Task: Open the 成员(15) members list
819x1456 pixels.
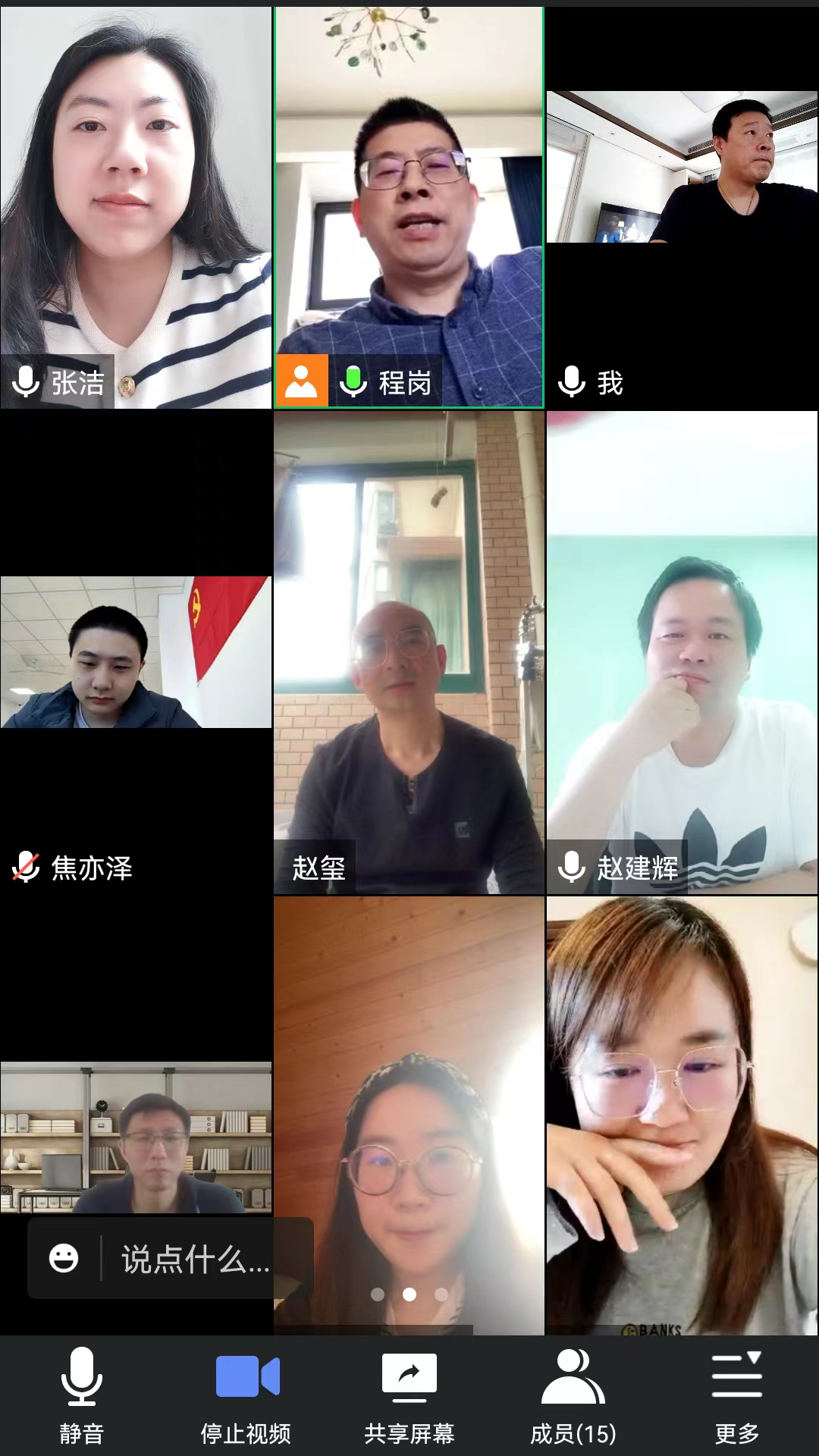Action: pos(573,1397)
